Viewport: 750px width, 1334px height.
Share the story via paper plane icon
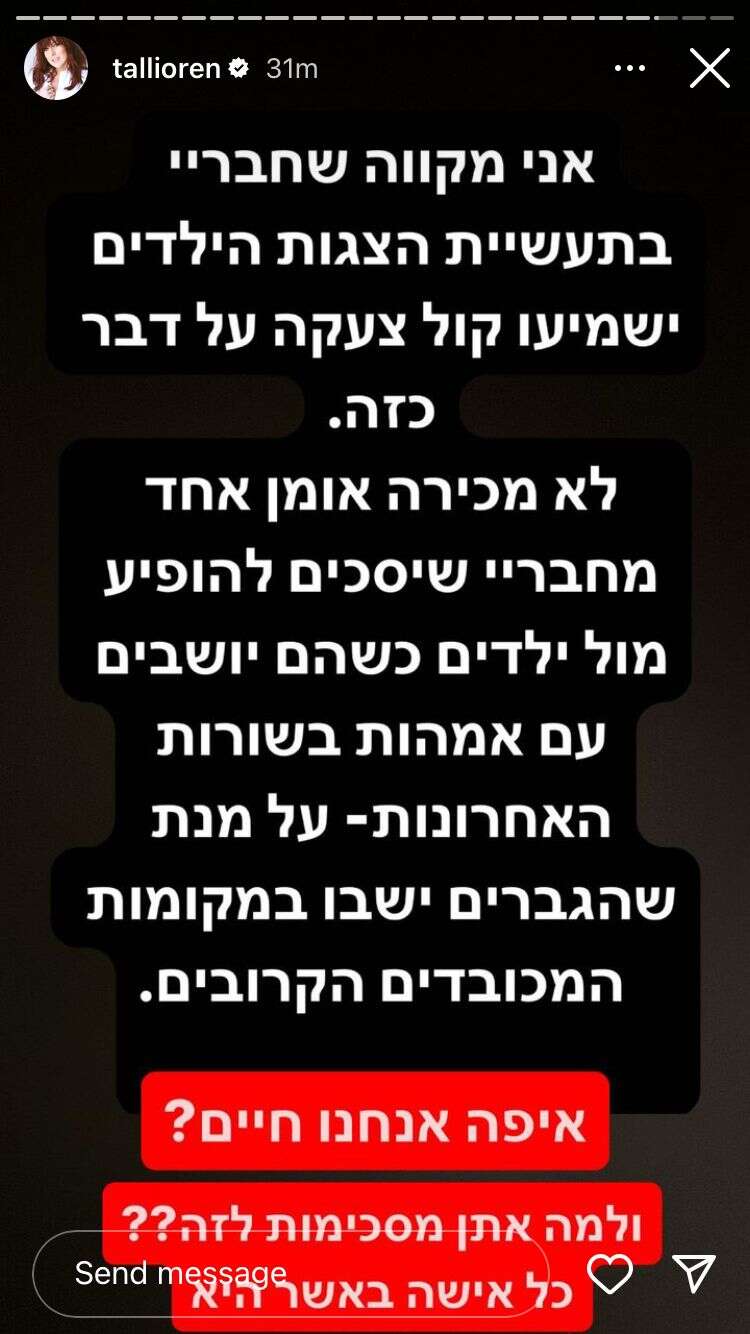tap(694, 1273)
